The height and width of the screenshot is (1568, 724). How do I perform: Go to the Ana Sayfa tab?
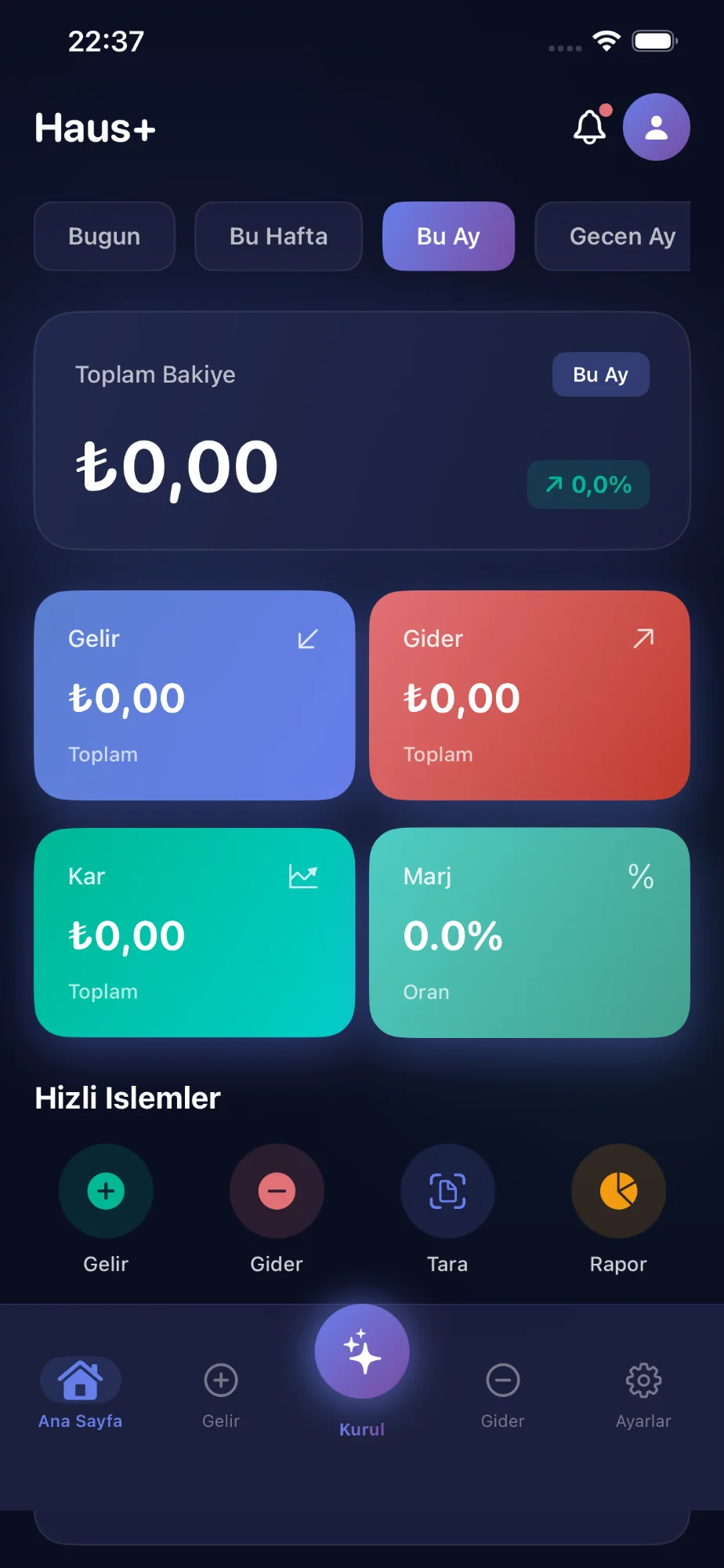(81, 1393)
